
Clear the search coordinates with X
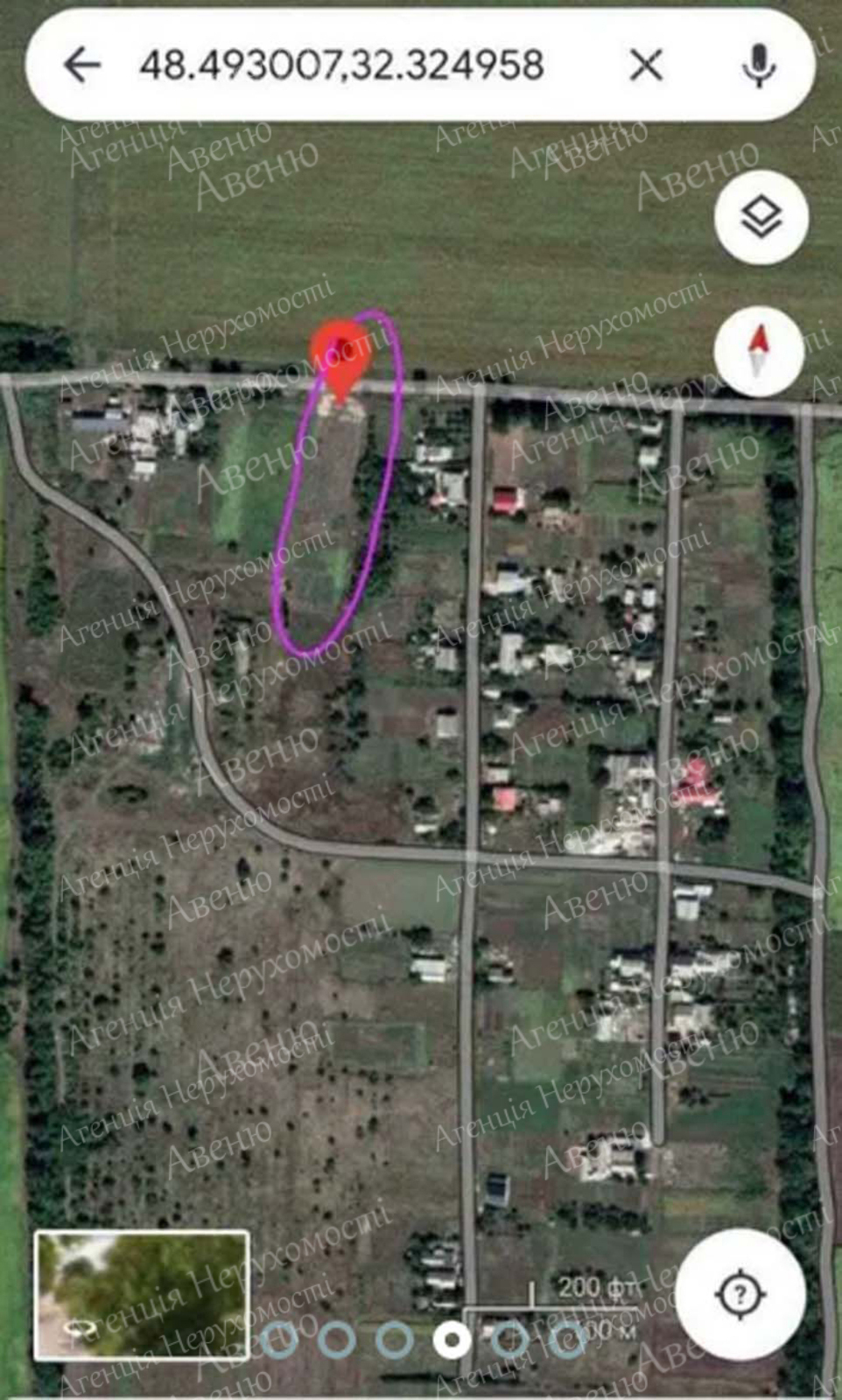click(646, 65)
